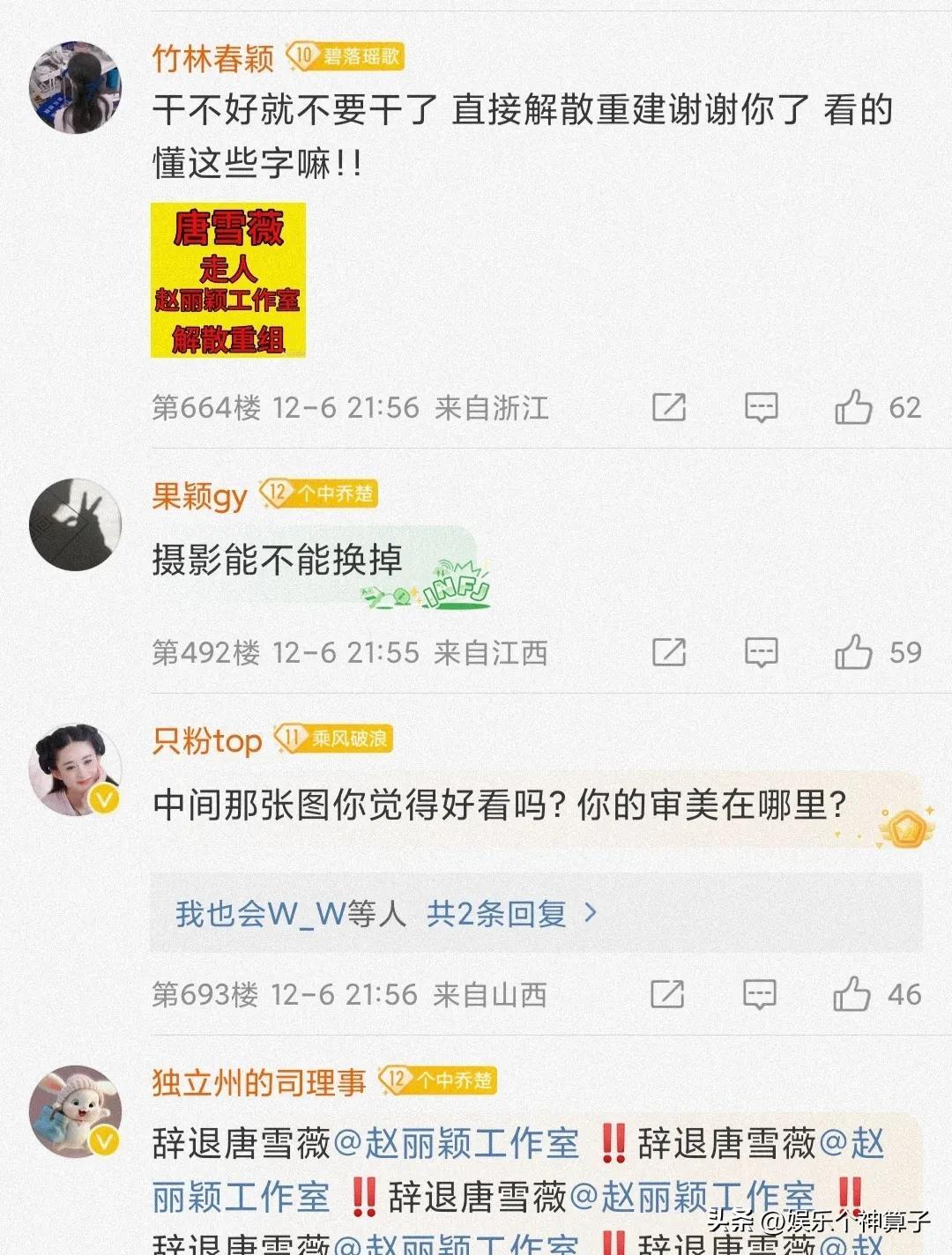Reply to 竹林春颖's comment

click(x=761, y=408)
